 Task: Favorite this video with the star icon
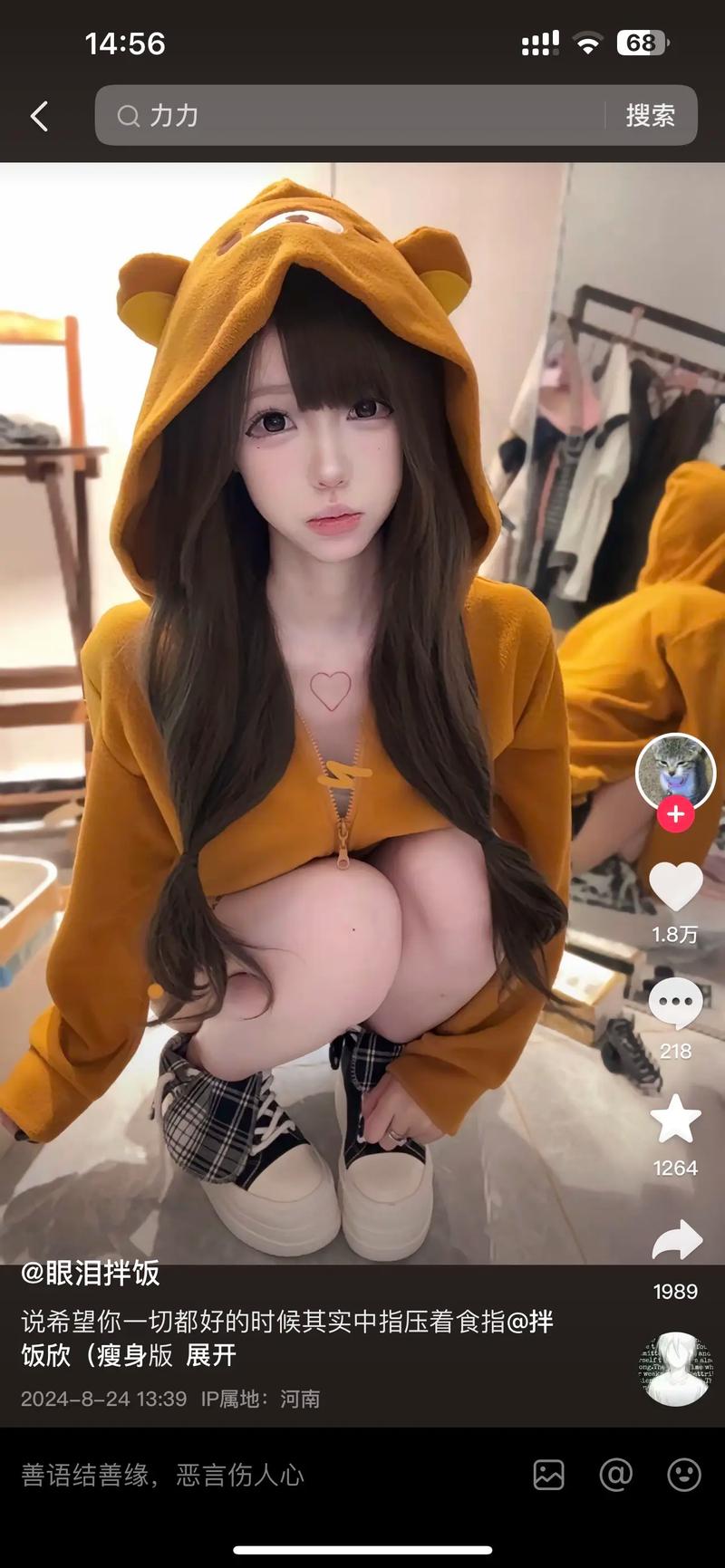click(x=675, y=1120)
